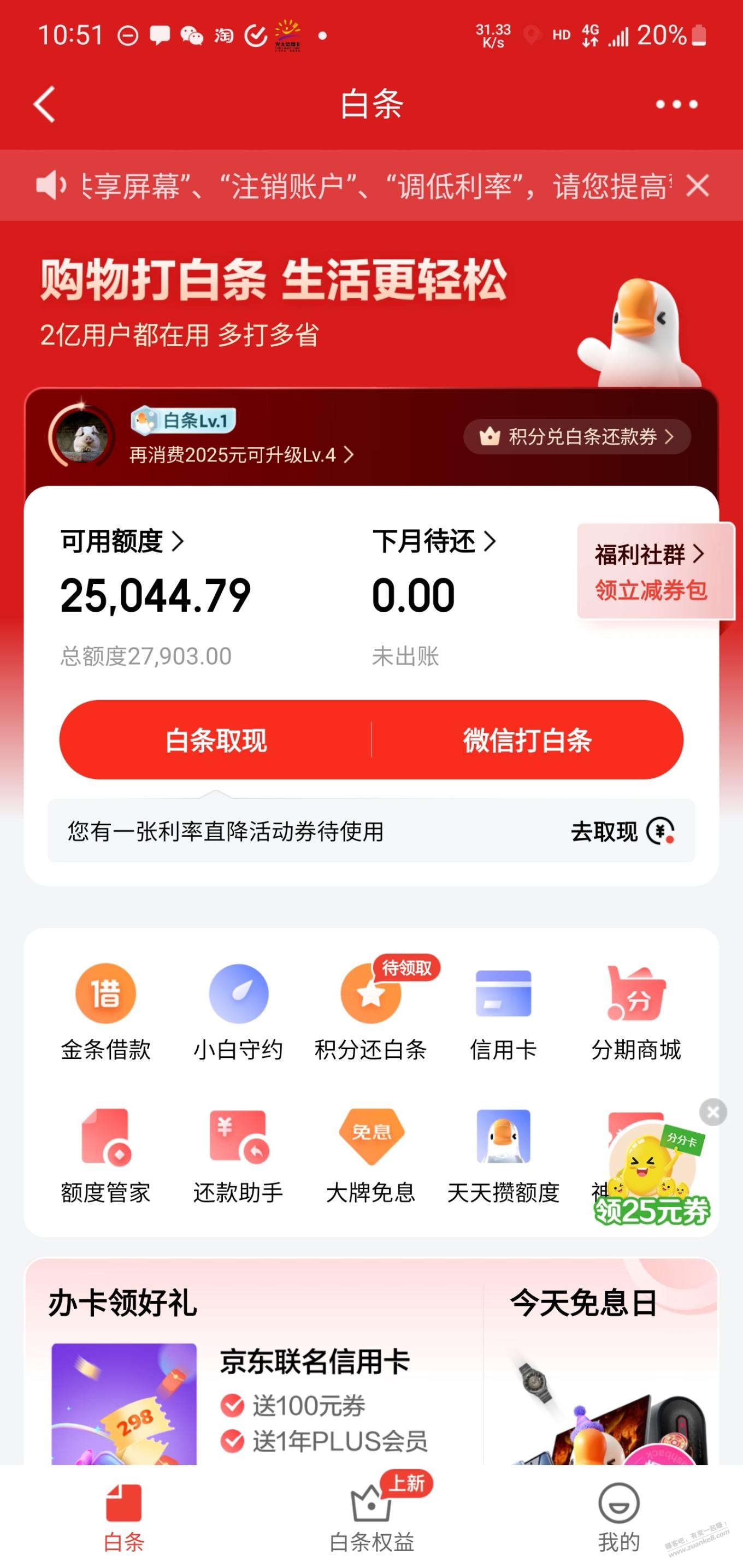Viewport: 743px width, 1568px height.
Task: Open 积分兑白条还款券
Action: click(x=577, y=436)
